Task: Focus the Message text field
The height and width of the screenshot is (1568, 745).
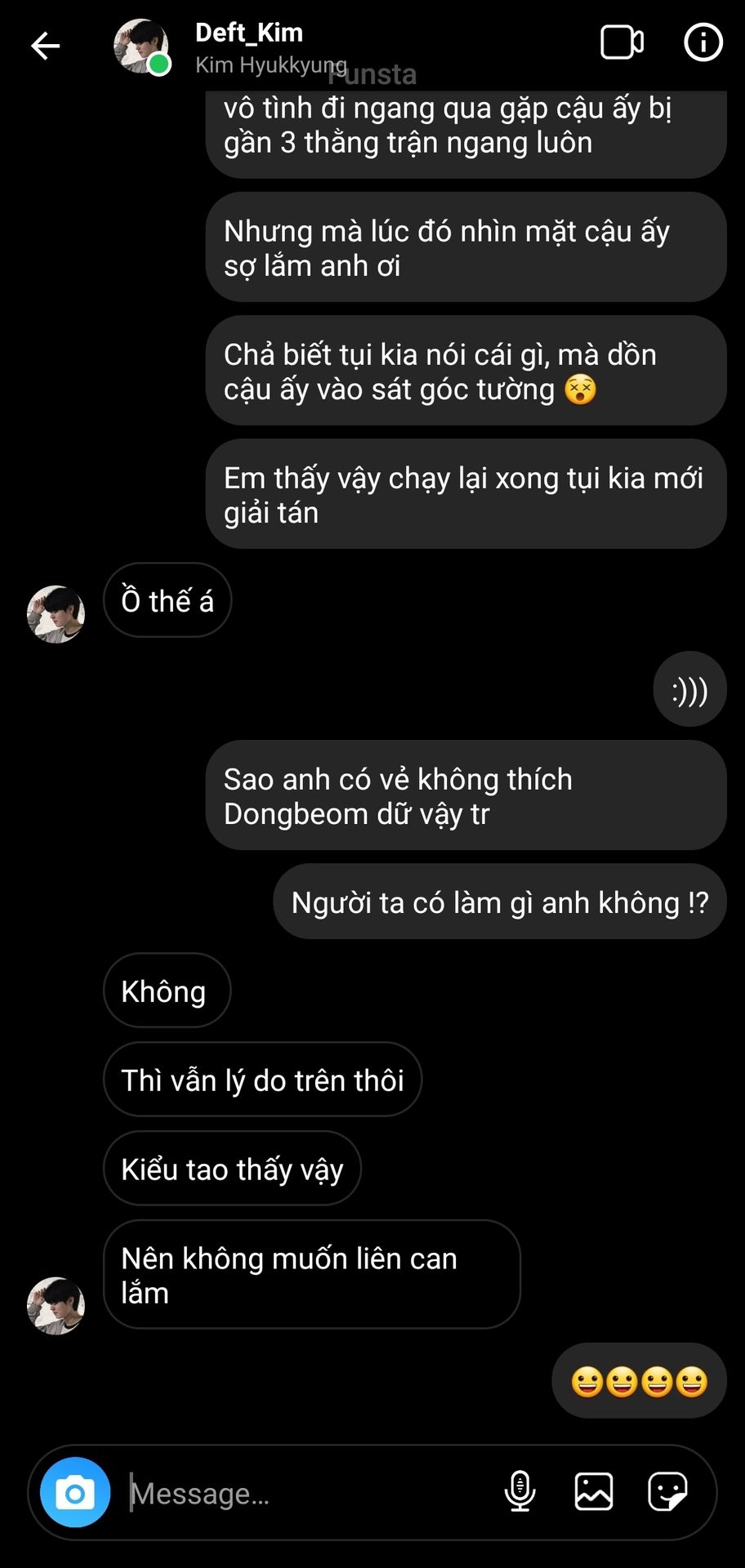Action: (x=310, y=1494)
